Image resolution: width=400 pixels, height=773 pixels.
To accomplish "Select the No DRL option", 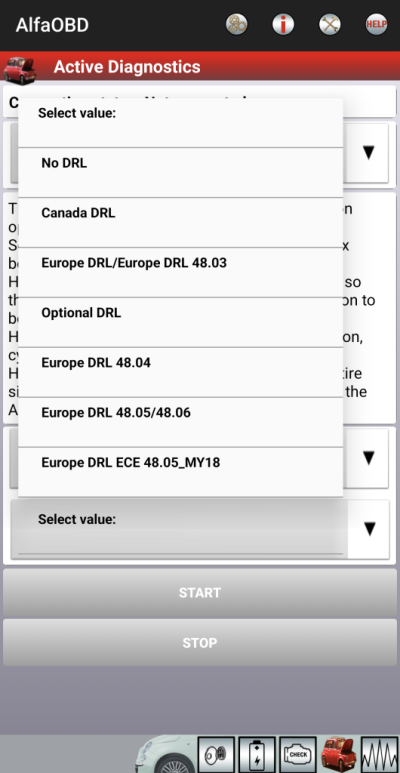I will coord(181,173).
